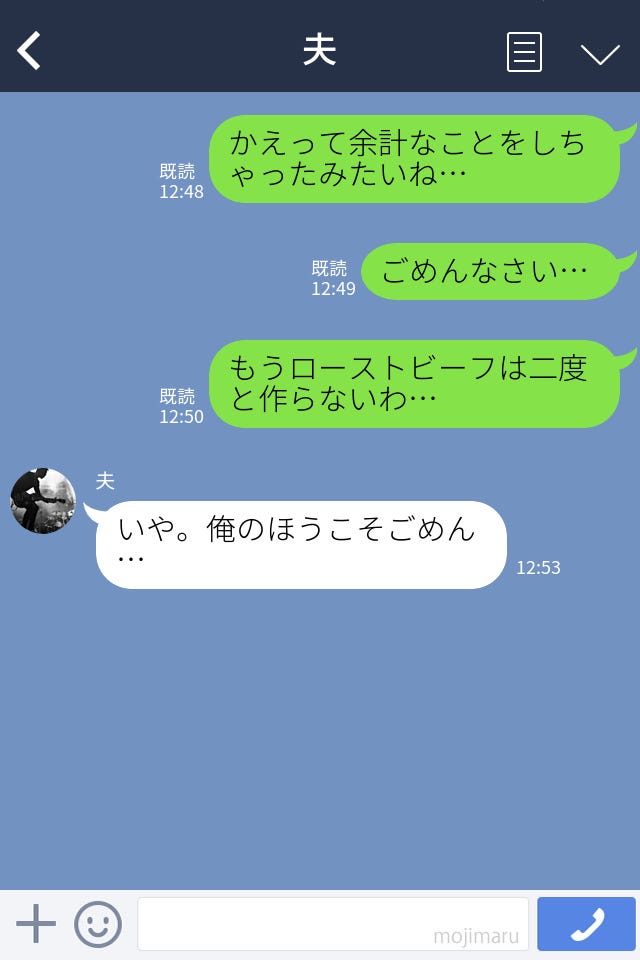Start a call with the phone button
The image size is (640, 960).
click(x=586, y=924)
